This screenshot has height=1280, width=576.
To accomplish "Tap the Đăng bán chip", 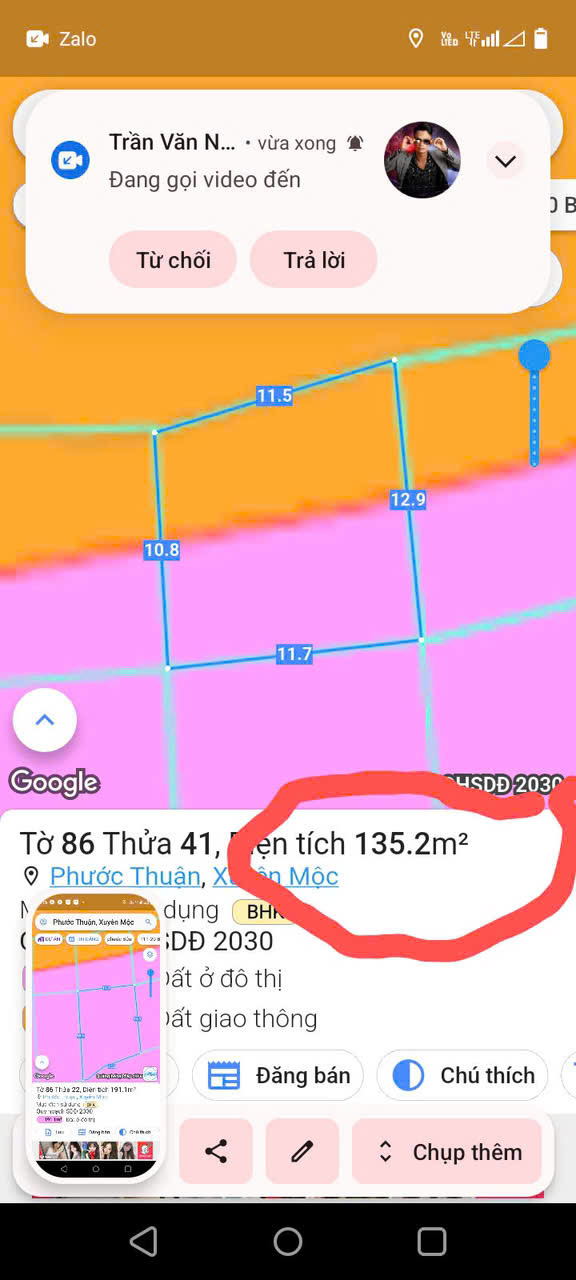I will [x=280, y=1076].
